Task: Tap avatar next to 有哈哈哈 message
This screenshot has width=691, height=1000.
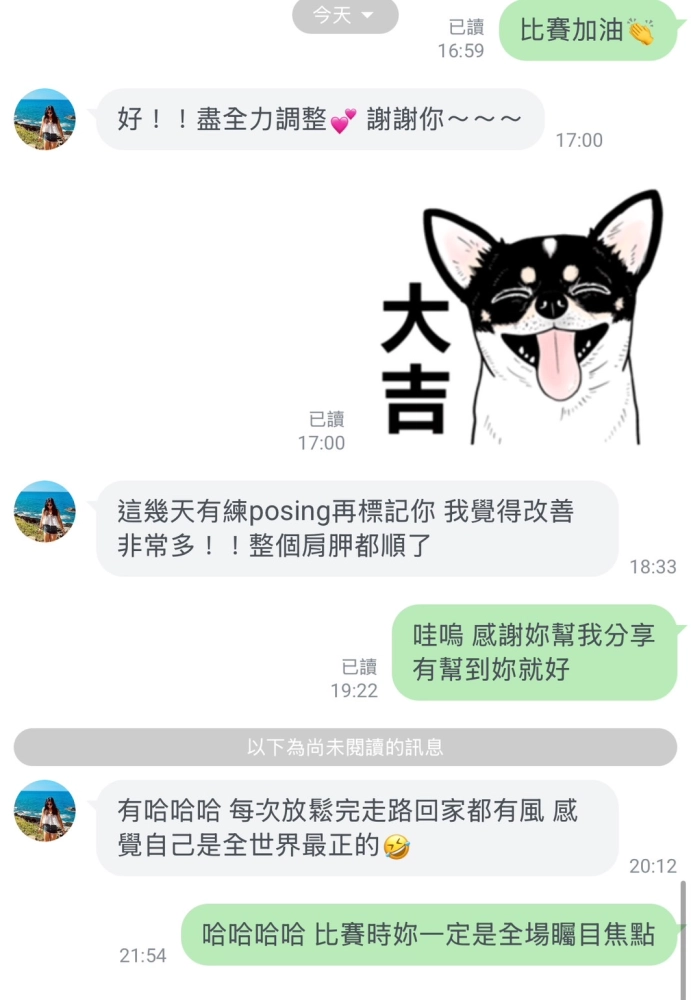Action: click(x=45, y=811)
